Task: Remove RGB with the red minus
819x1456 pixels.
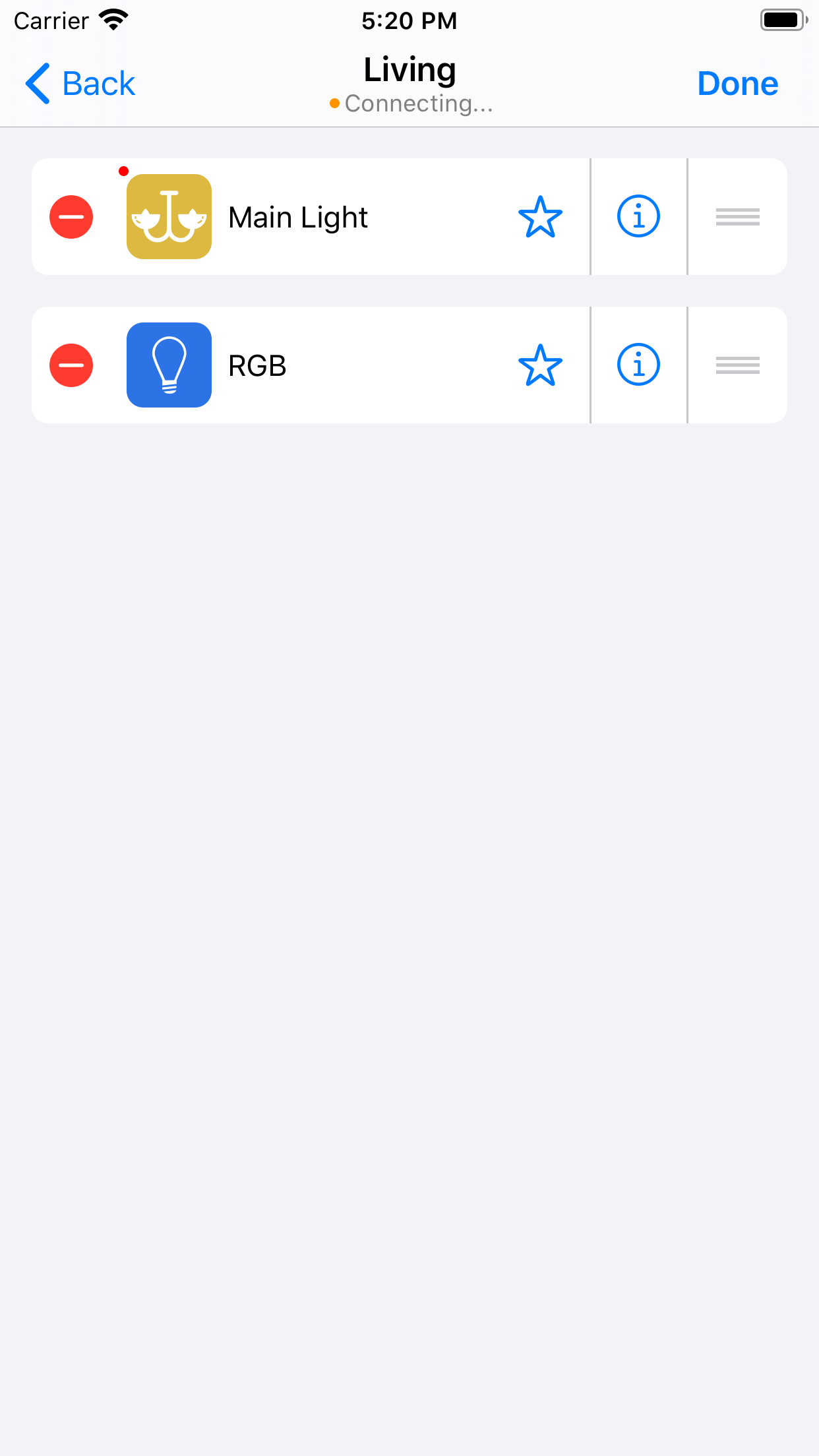Action: point(71,365)
